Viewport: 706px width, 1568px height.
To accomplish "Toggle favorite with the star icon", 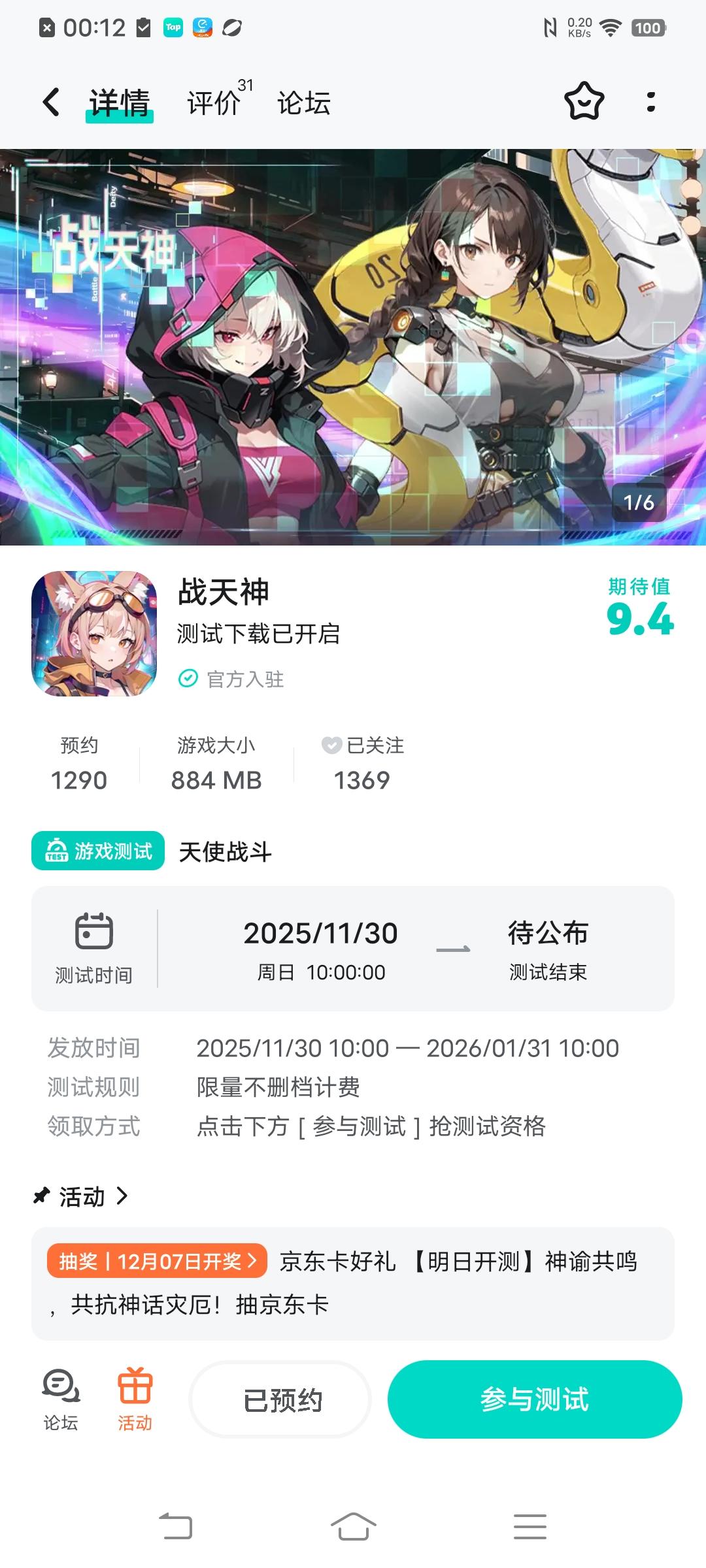I will click(584, 103).
